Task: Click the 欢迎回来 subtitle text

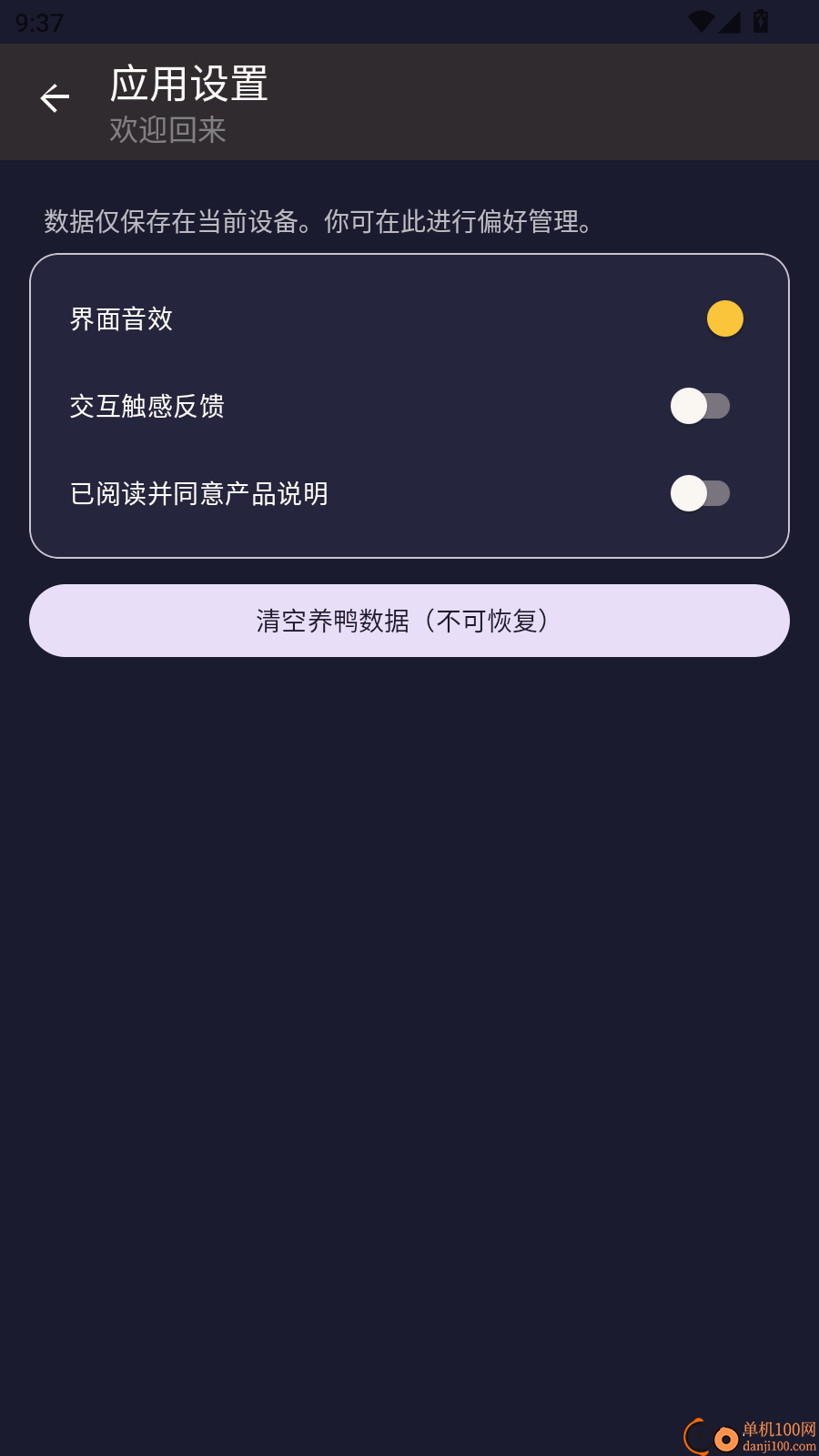Action: [167, 131]
